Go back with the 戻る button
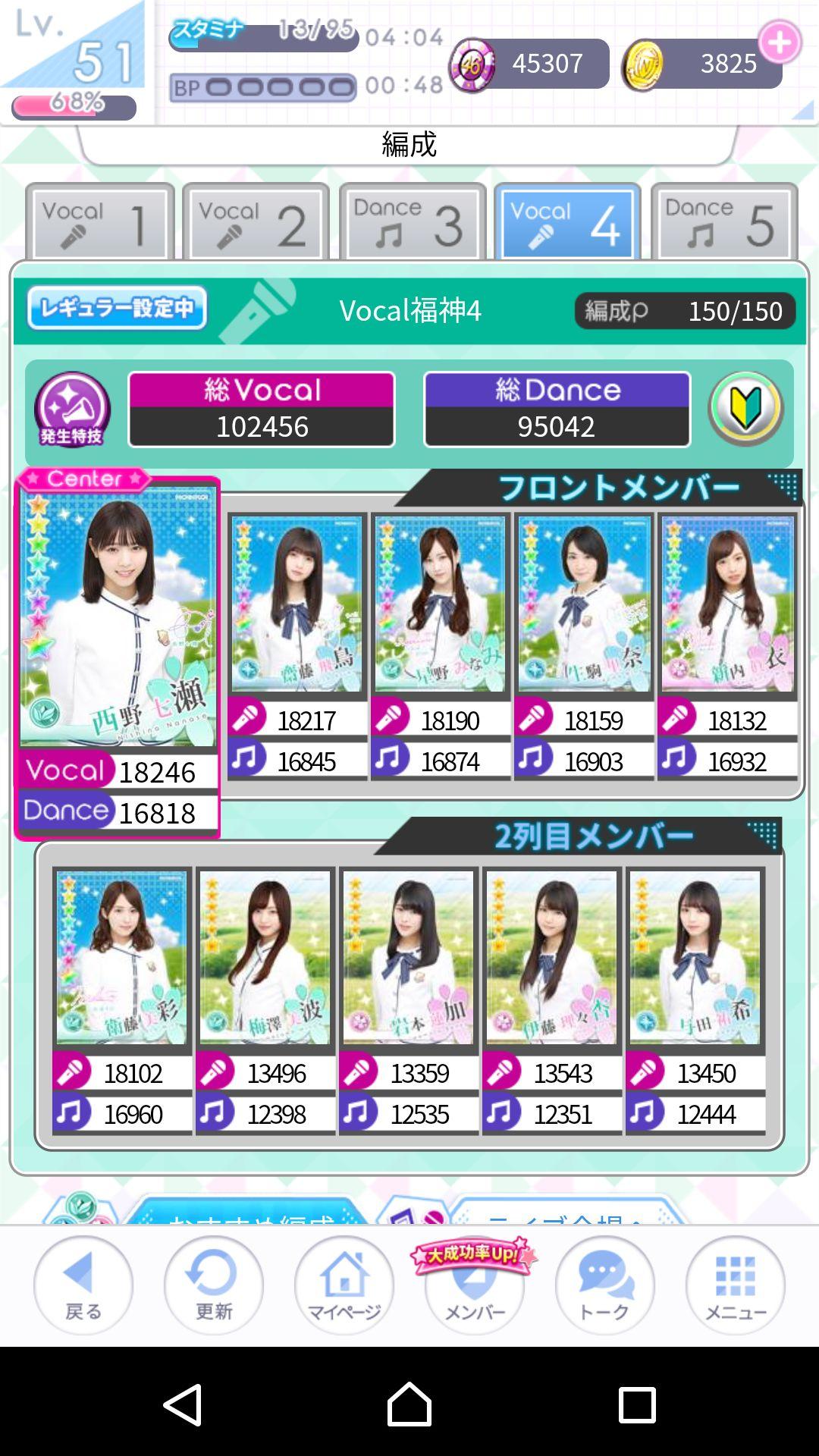The image size is (819, 1456). pos(83,1285)
